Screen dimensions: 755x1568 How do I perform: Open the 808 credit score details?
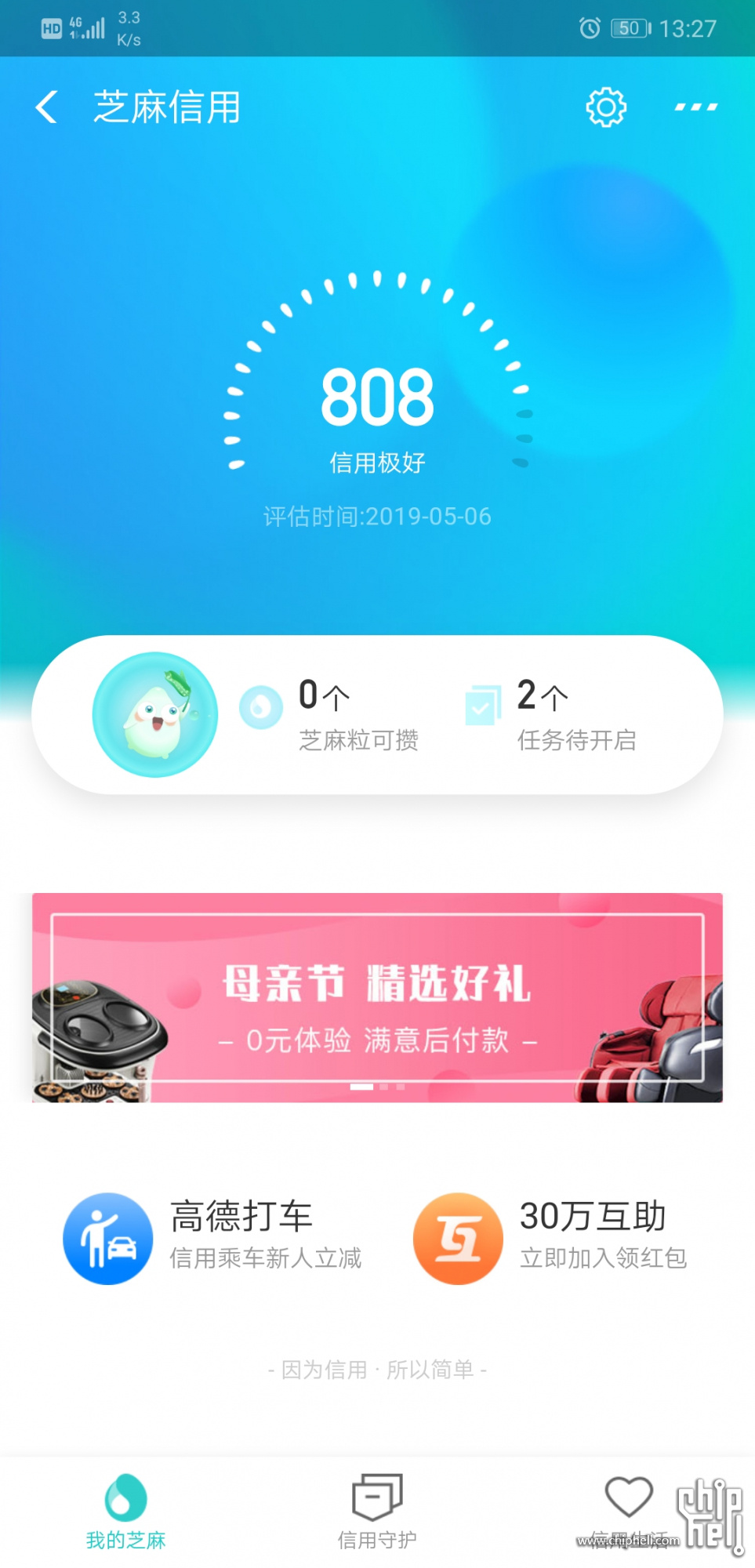(x=377, y=398)
